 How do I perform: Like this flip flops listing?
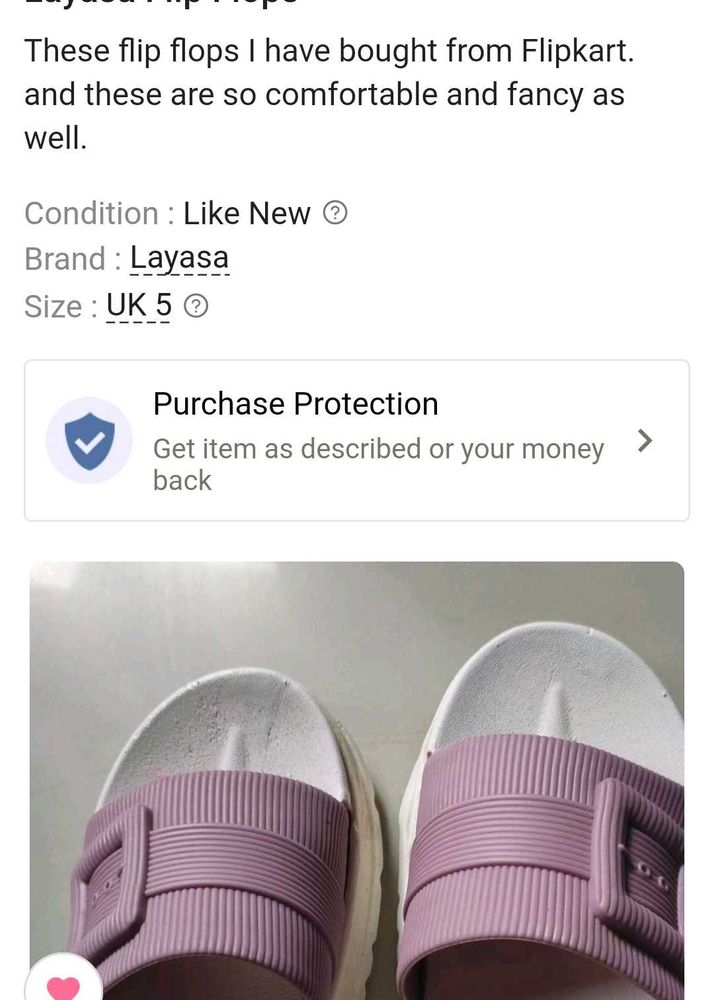pos(64,985)
